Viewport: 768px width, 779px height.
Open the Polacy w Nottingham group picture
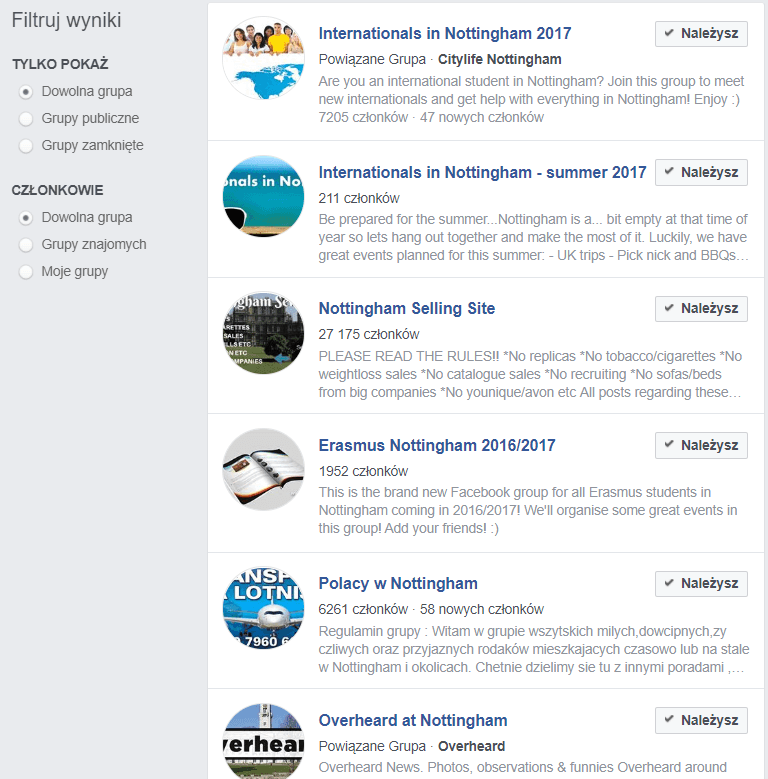point(263,607)
